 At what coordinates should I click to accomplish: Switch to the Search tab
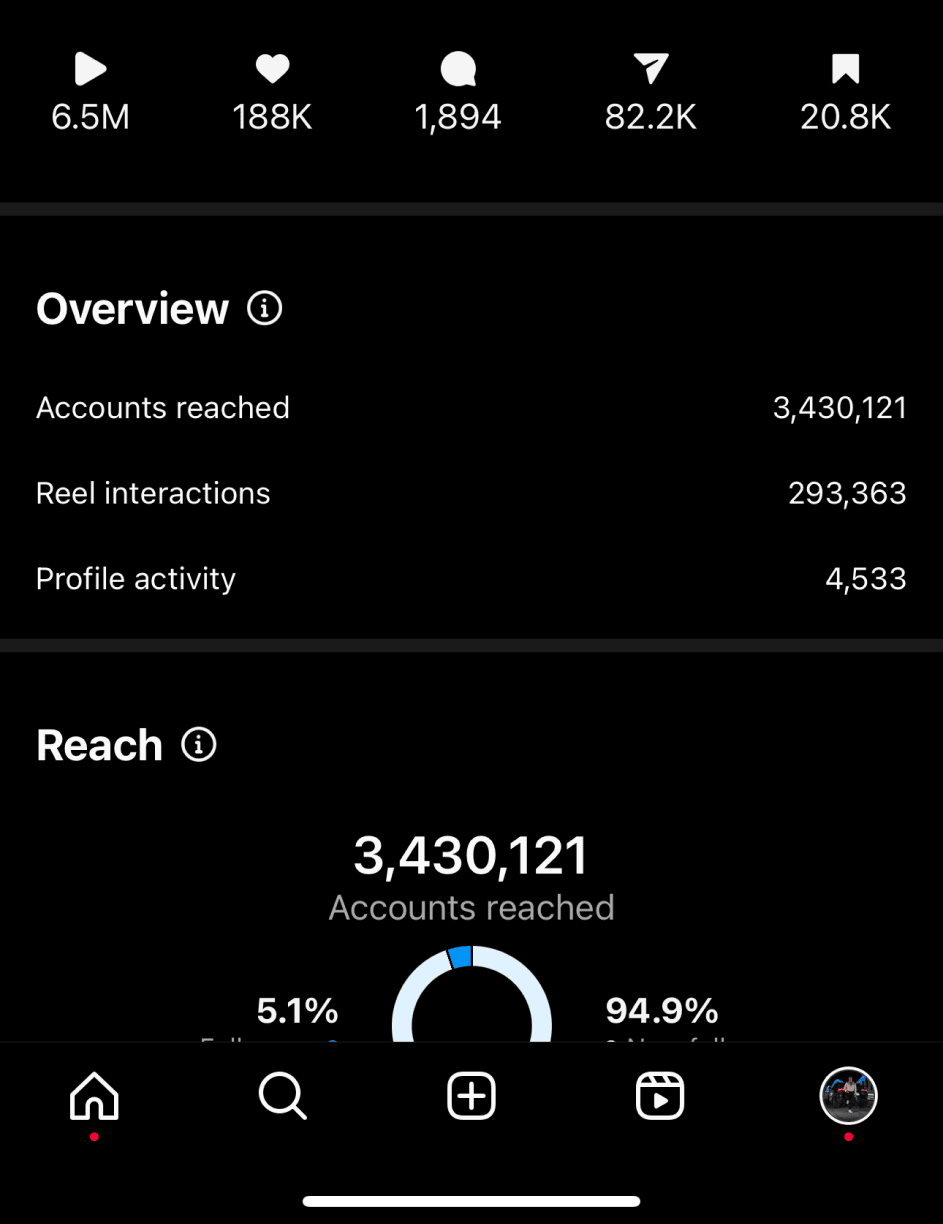[283, 1096]
